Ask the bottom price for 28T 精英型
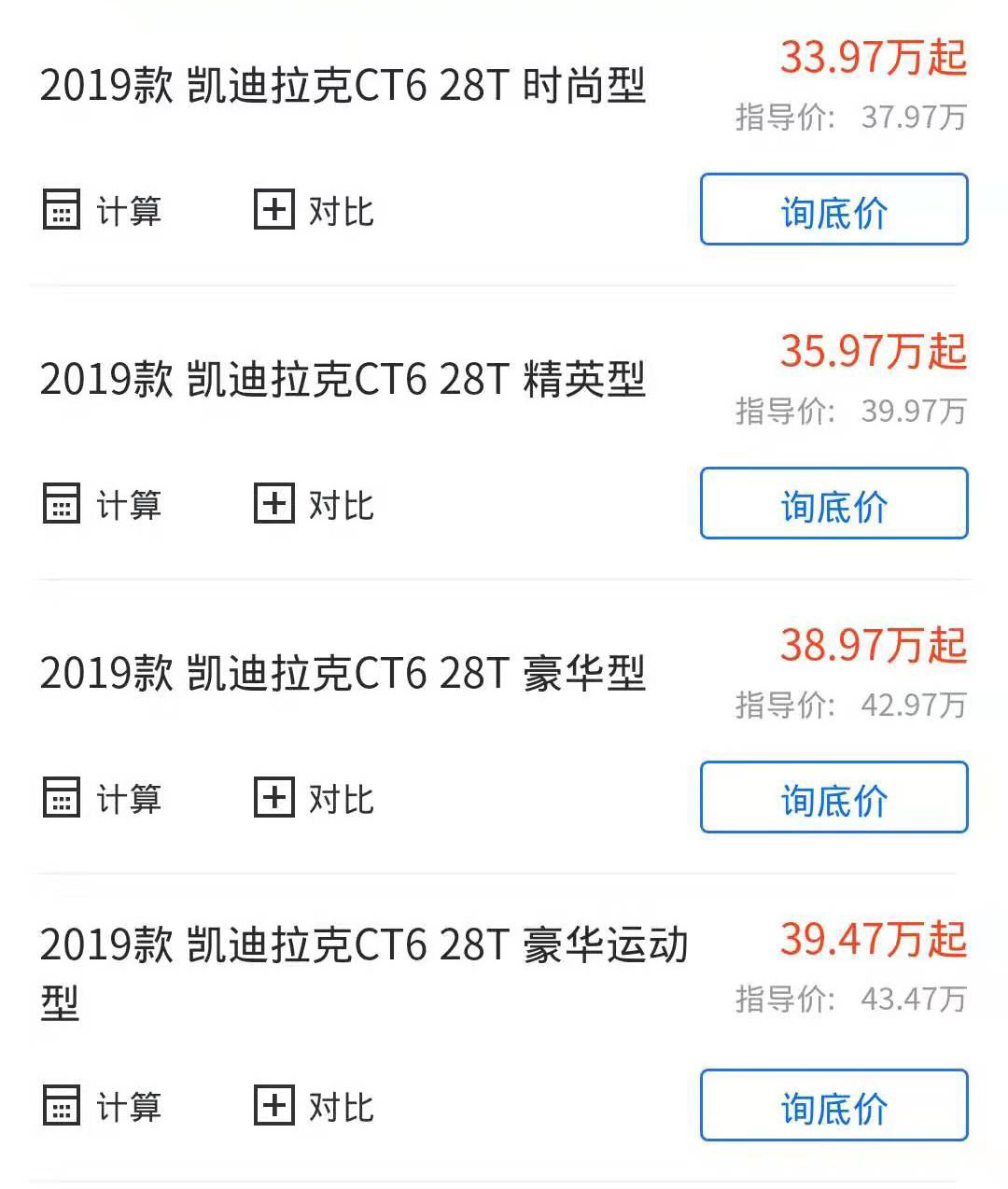The height and width of the screenshot is (1189, 1008). coord(833,504)
